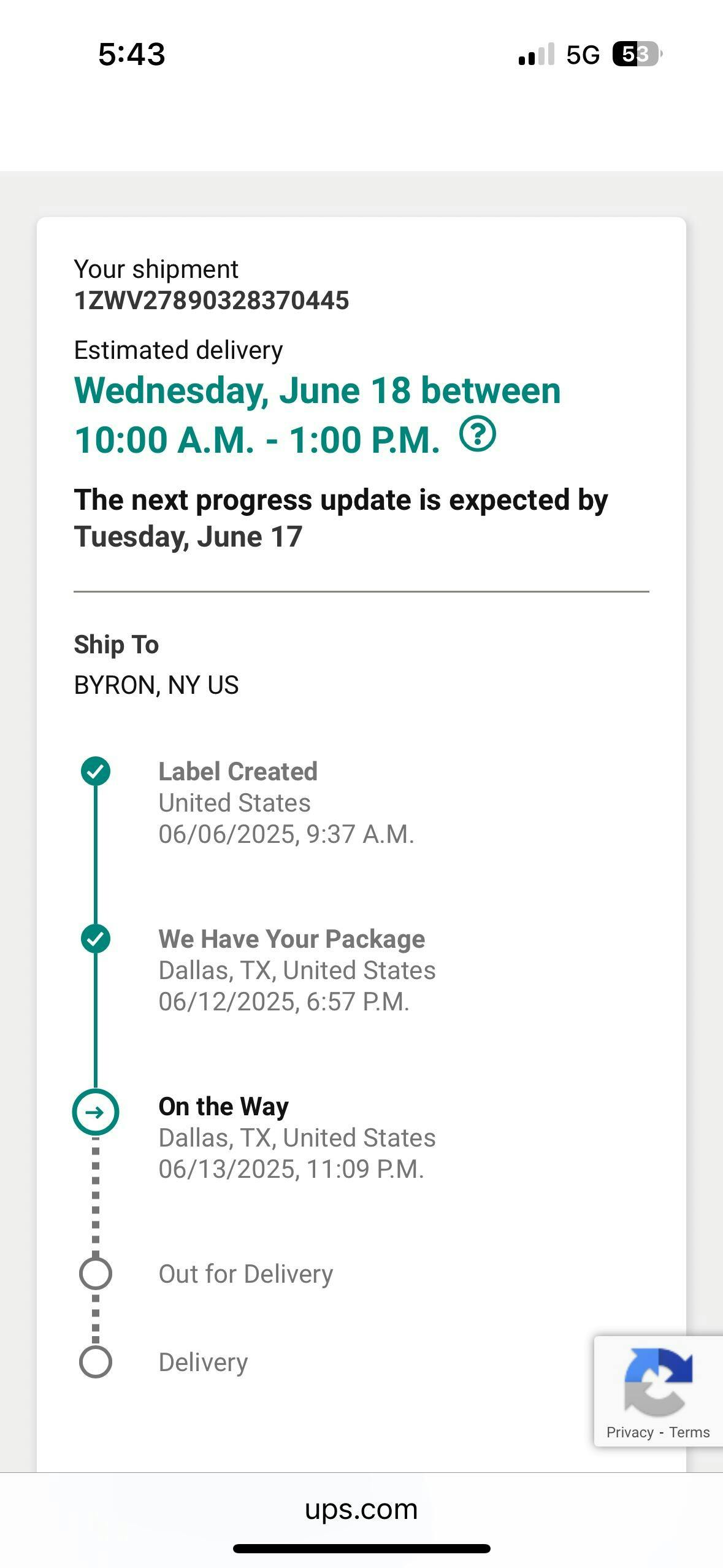
Task: Tap the ups.com address bar
Action: click(x=361, y=1508)
